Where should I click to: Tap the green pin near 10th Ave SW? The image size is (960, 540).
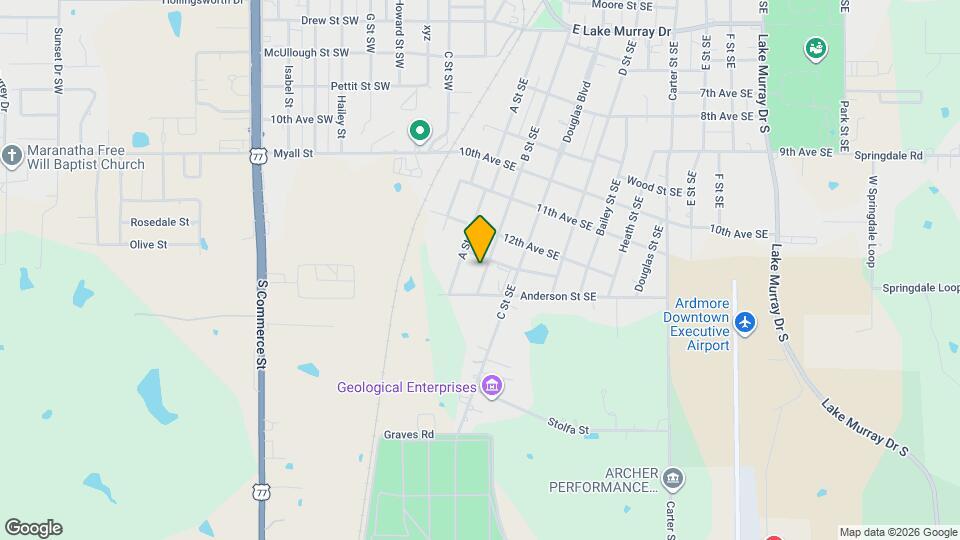[x=420, y=130]
